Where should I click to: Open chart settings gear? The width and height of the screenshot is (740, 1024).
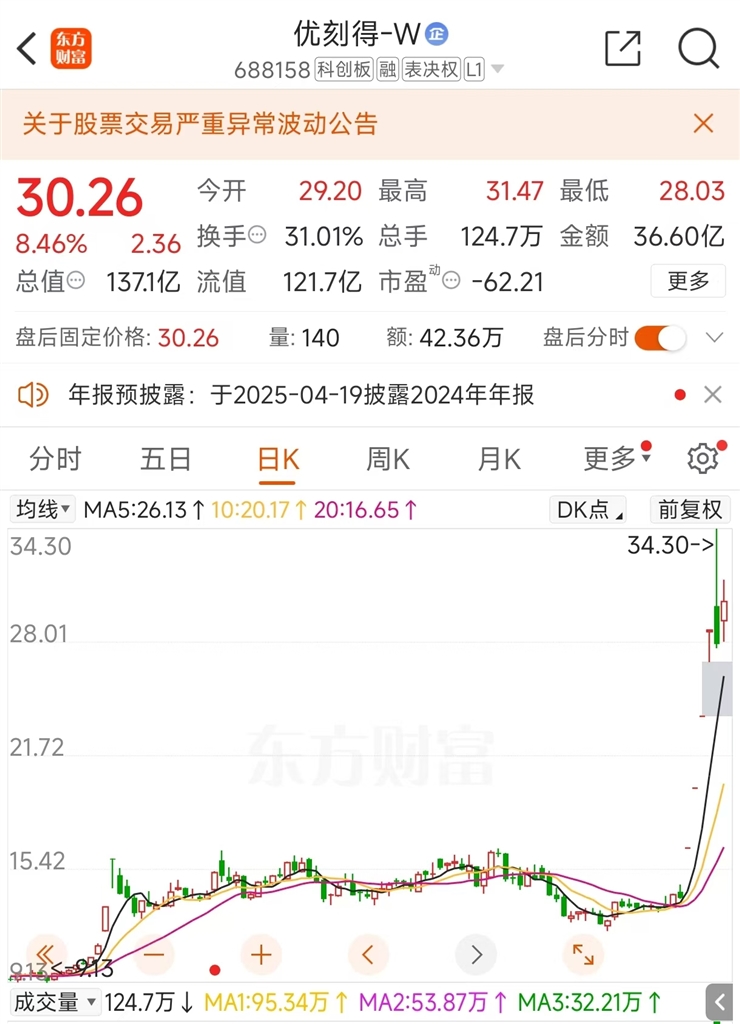[703, 459]
